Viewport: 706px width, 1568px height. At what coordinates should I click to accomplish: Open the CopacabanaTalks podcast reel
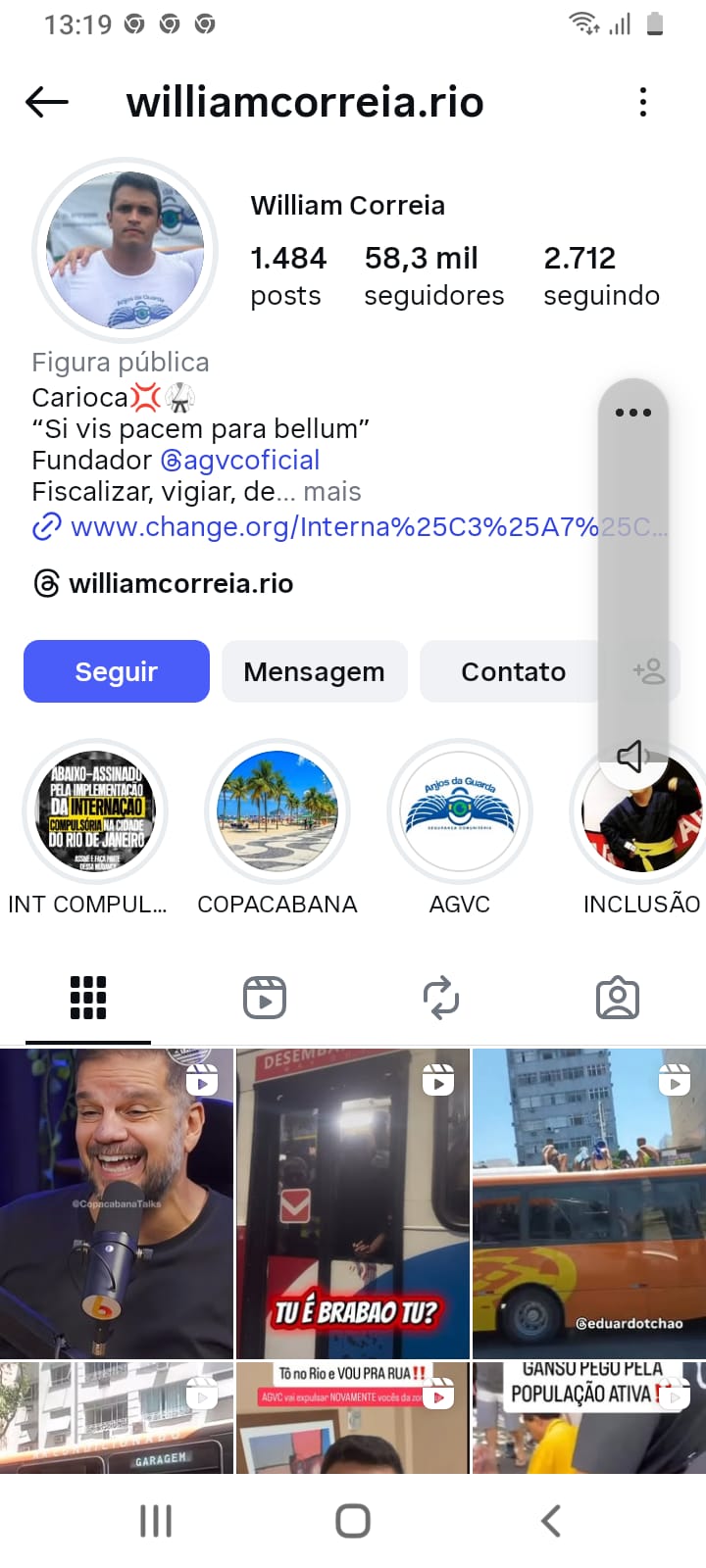(117, 1203)
